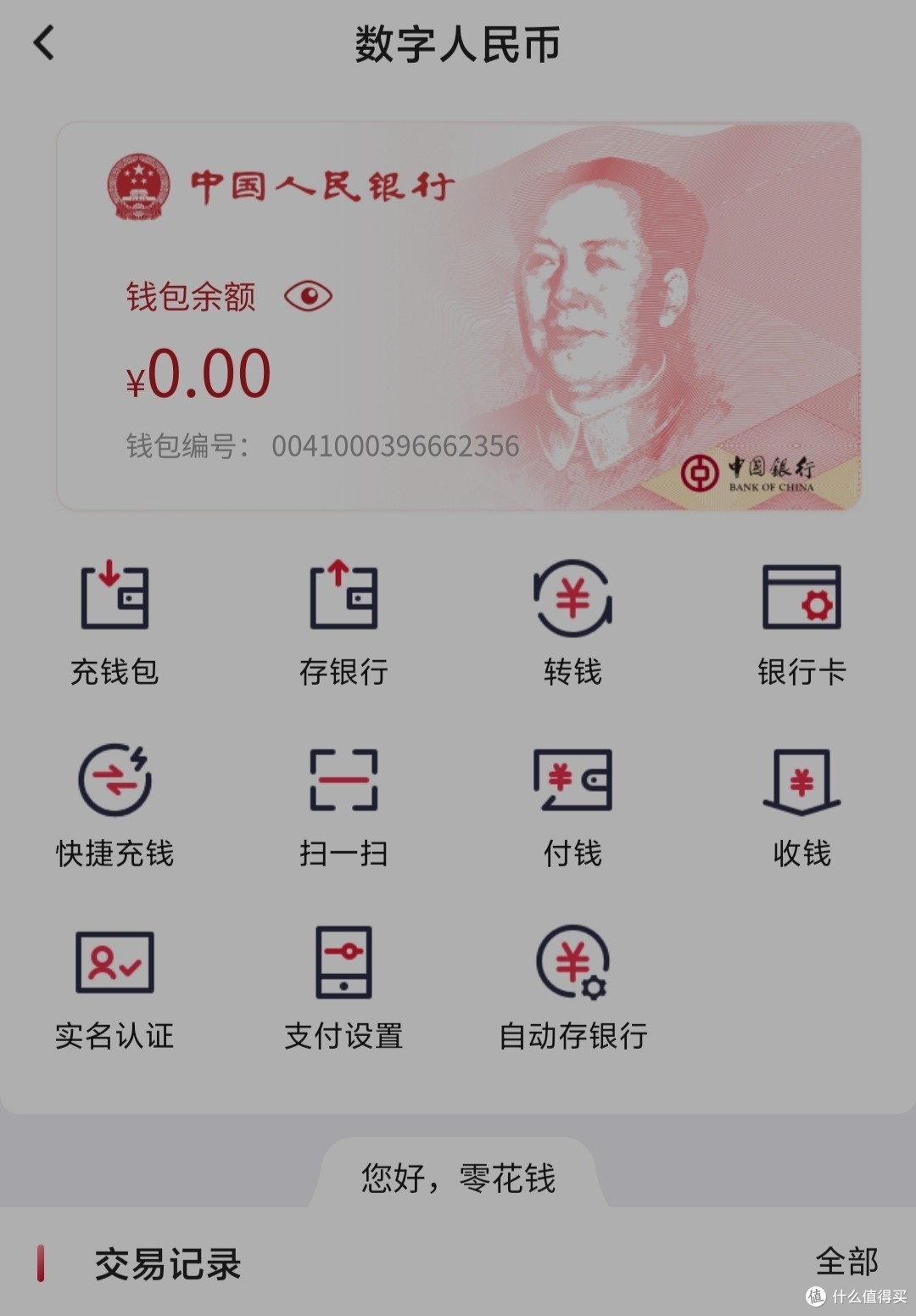Select the 交易记录 transaction records section
Image resolution: width=916 pixels, height=1316 pixels.
click(167, 1263)
